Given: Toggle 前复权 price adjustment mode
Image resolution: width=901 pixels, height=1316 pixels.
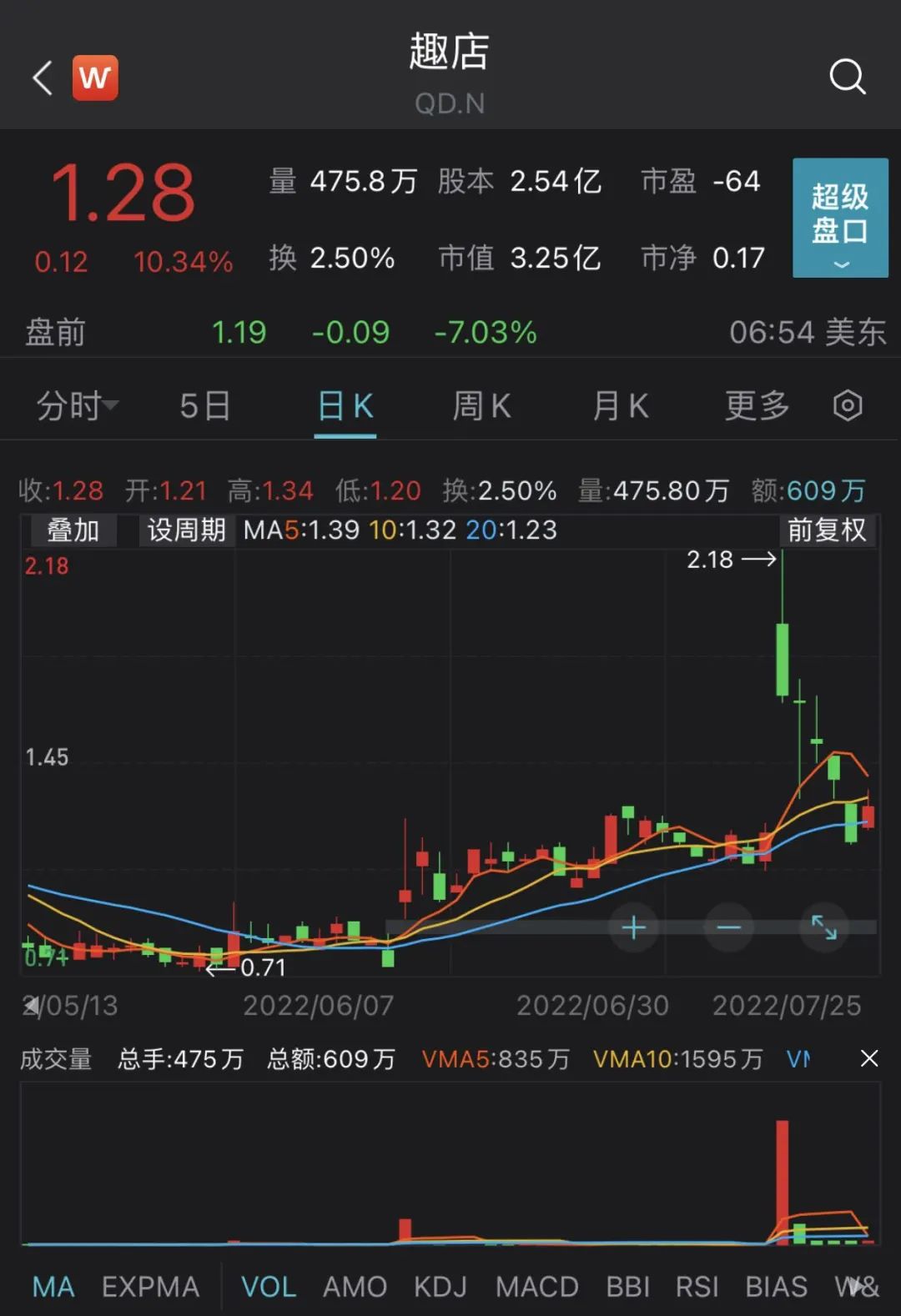Looking at the screenshot, I should (x=828, y=530).
